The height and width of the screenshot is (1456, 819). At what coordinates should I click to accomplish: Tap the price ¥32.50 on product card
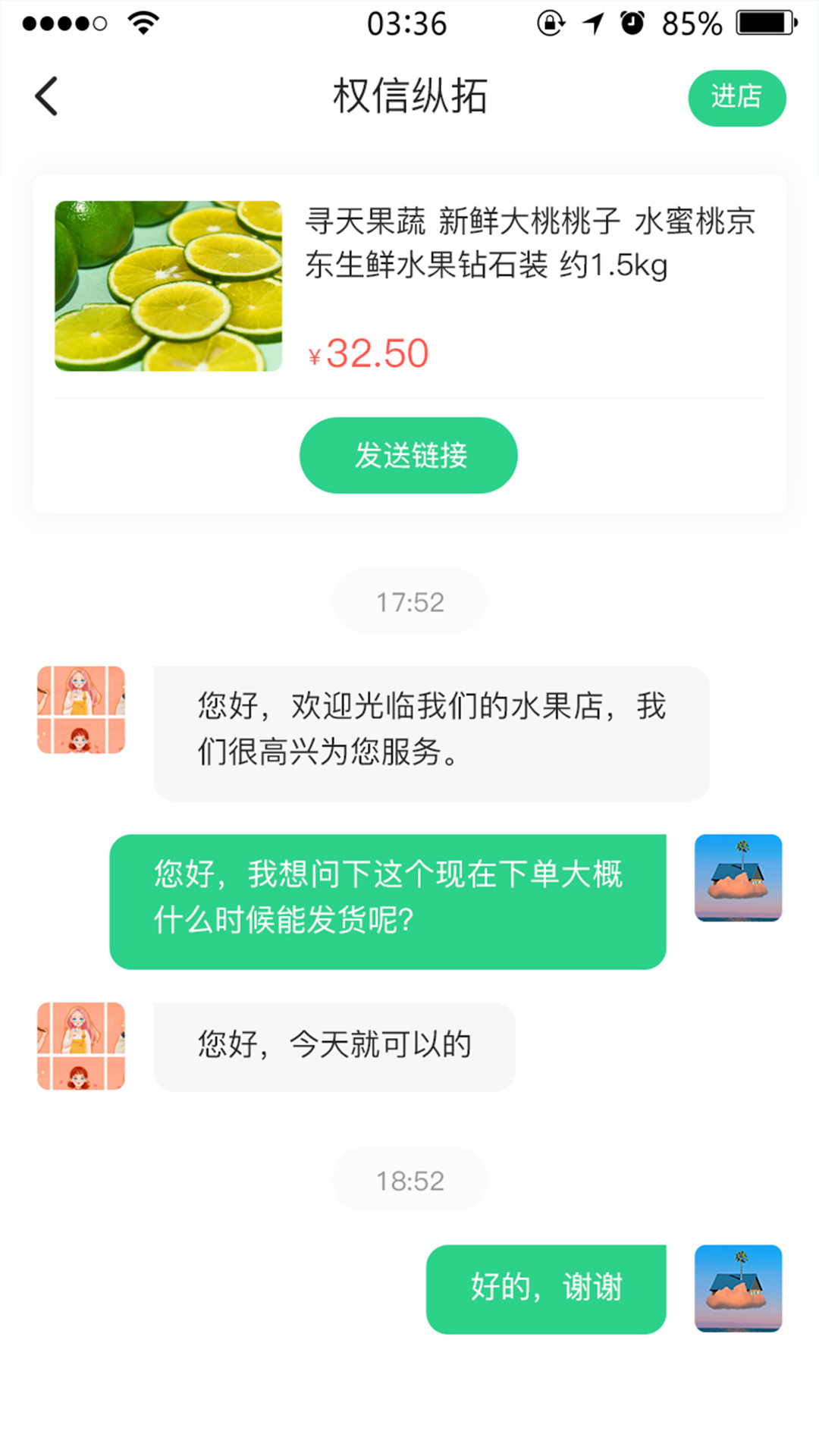point(367,353)
